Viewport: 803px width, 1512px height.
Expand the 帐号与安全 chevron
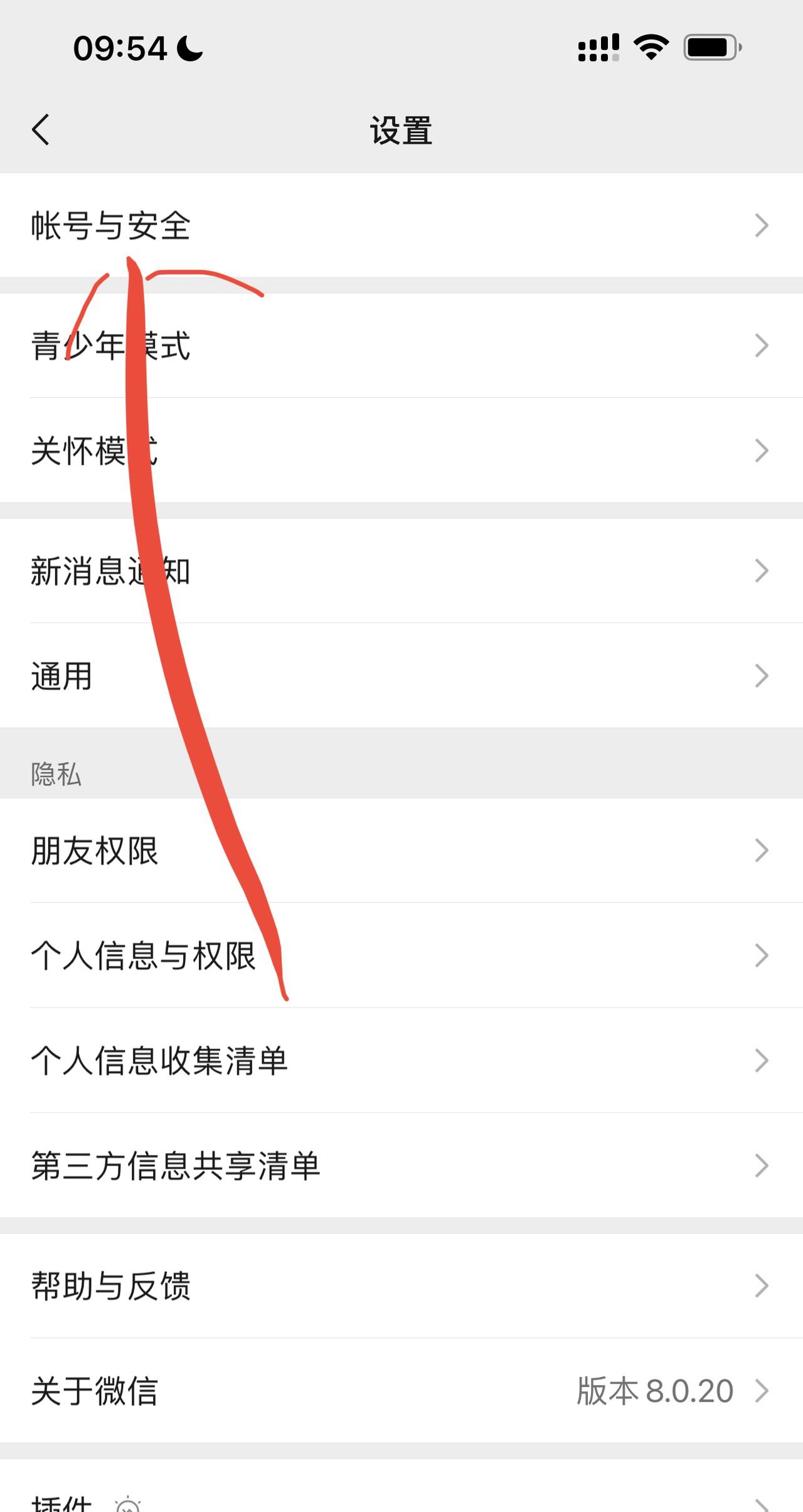[x=762, y=224]
